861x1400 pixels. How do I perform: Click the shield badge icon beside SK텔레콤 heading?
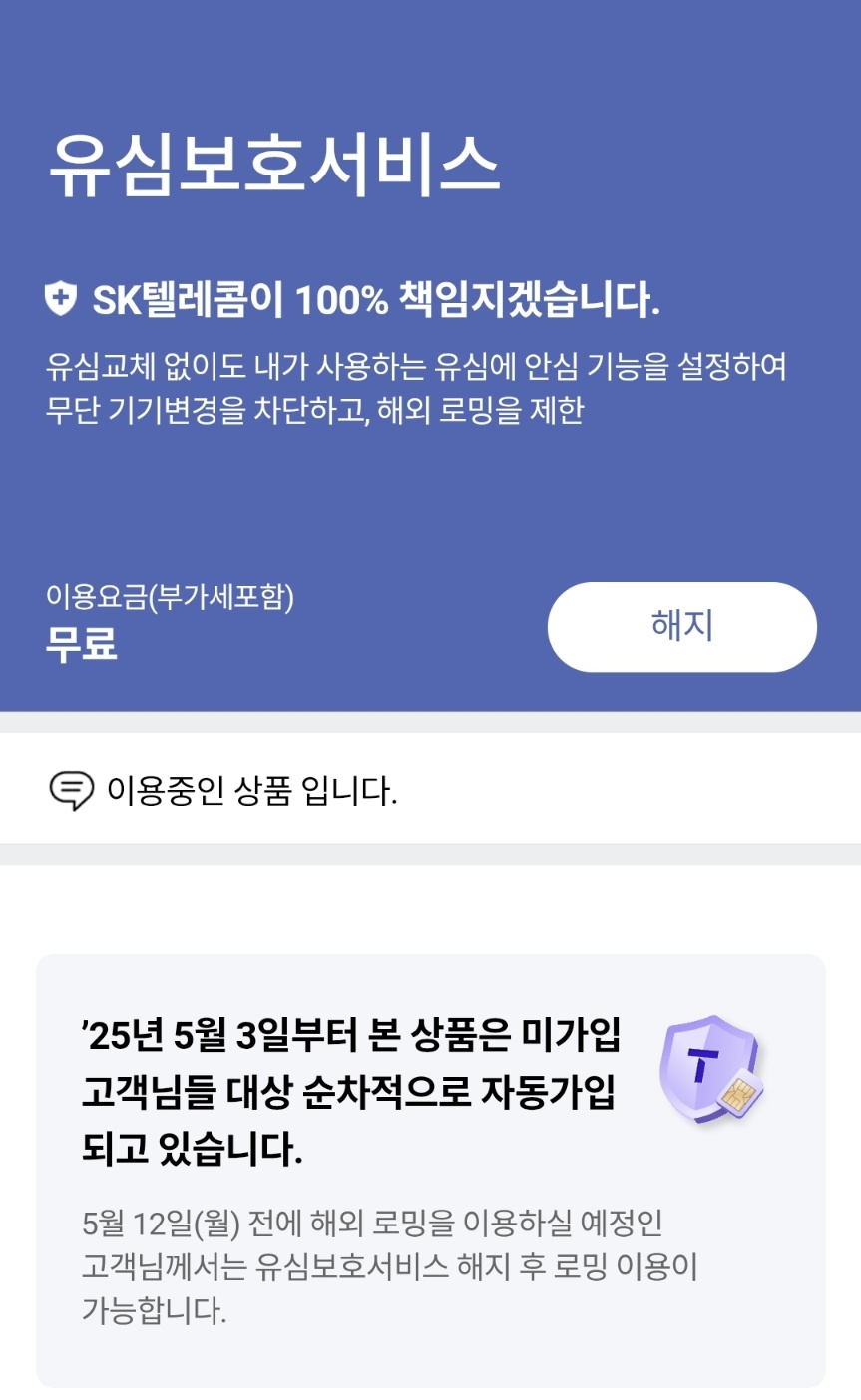[x=59, y=296]
